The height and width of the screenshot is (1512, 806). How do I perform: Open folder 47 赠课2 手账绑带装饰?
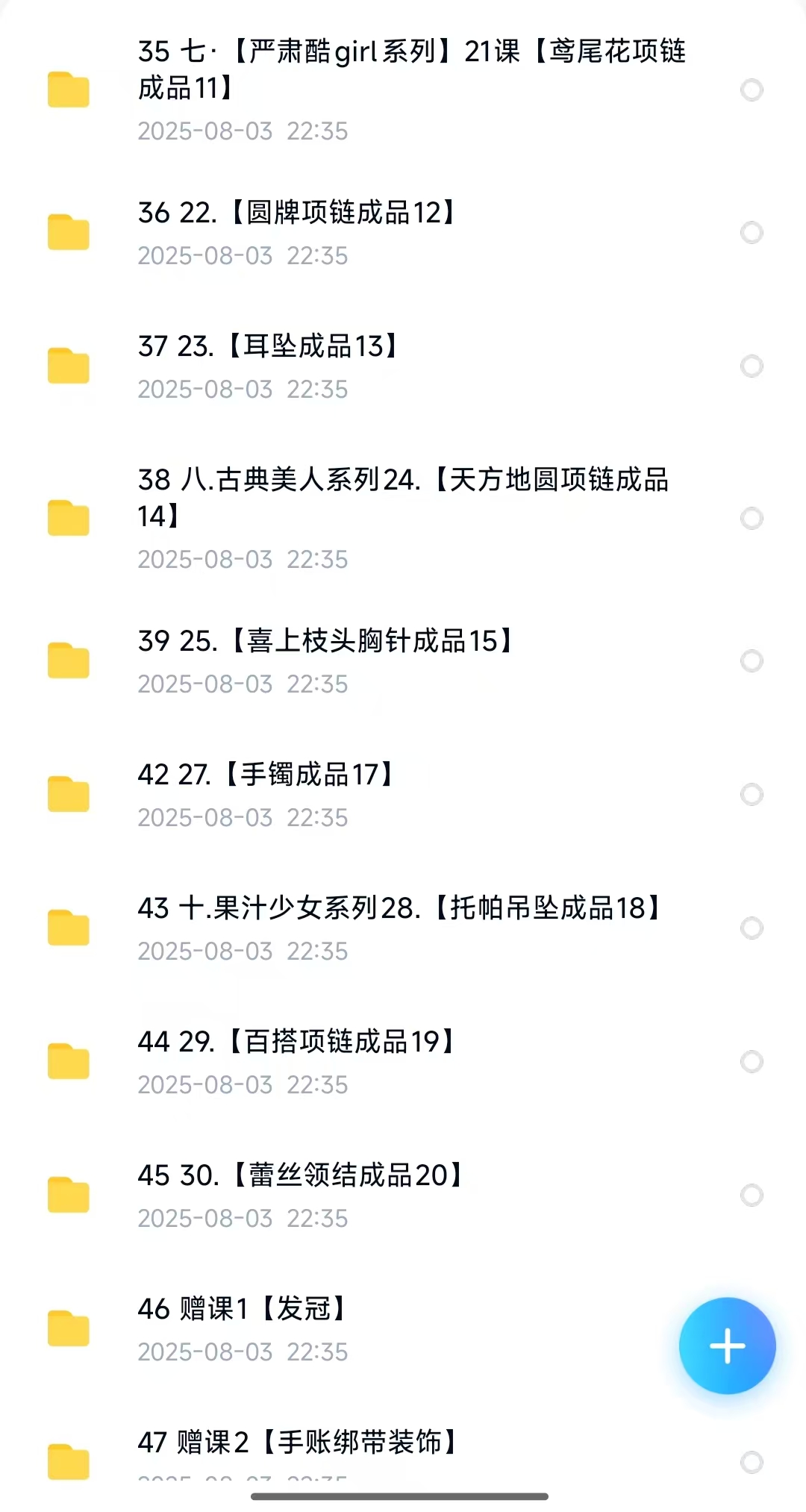[297, 1443]
